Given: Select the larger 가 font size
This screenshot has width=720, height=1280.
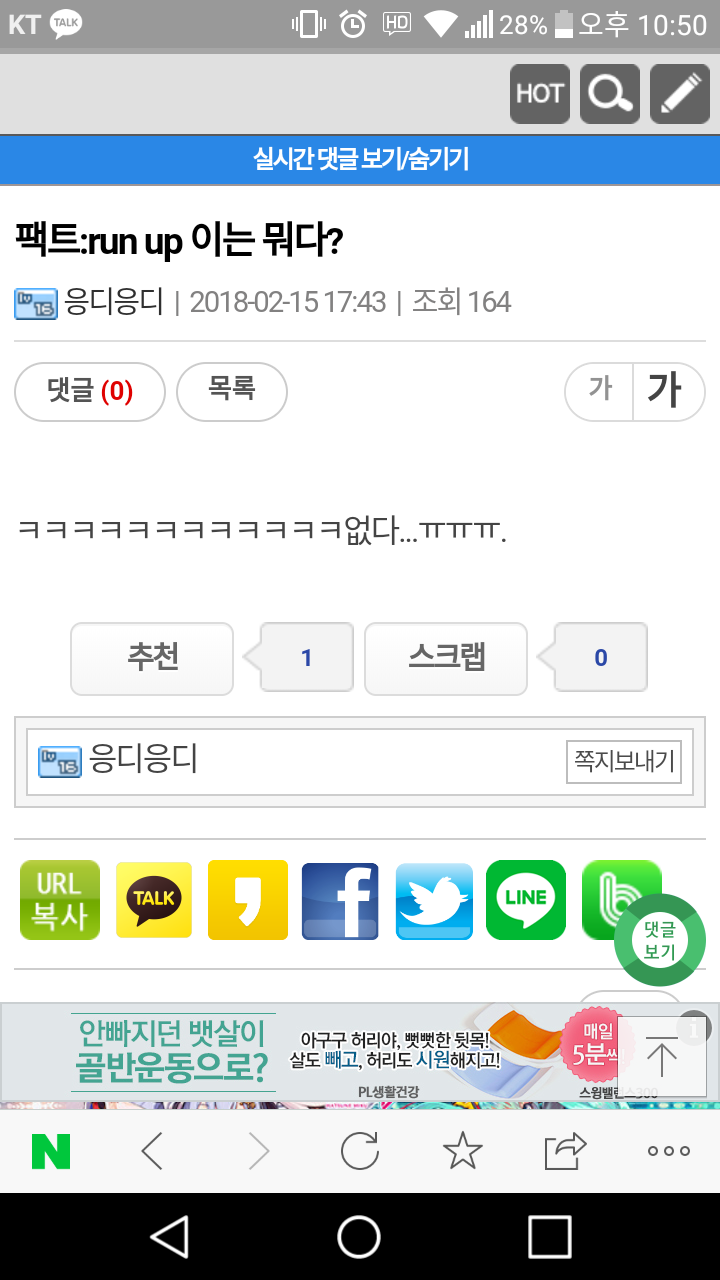Looking at the screenshot, I should click(668, 391).
